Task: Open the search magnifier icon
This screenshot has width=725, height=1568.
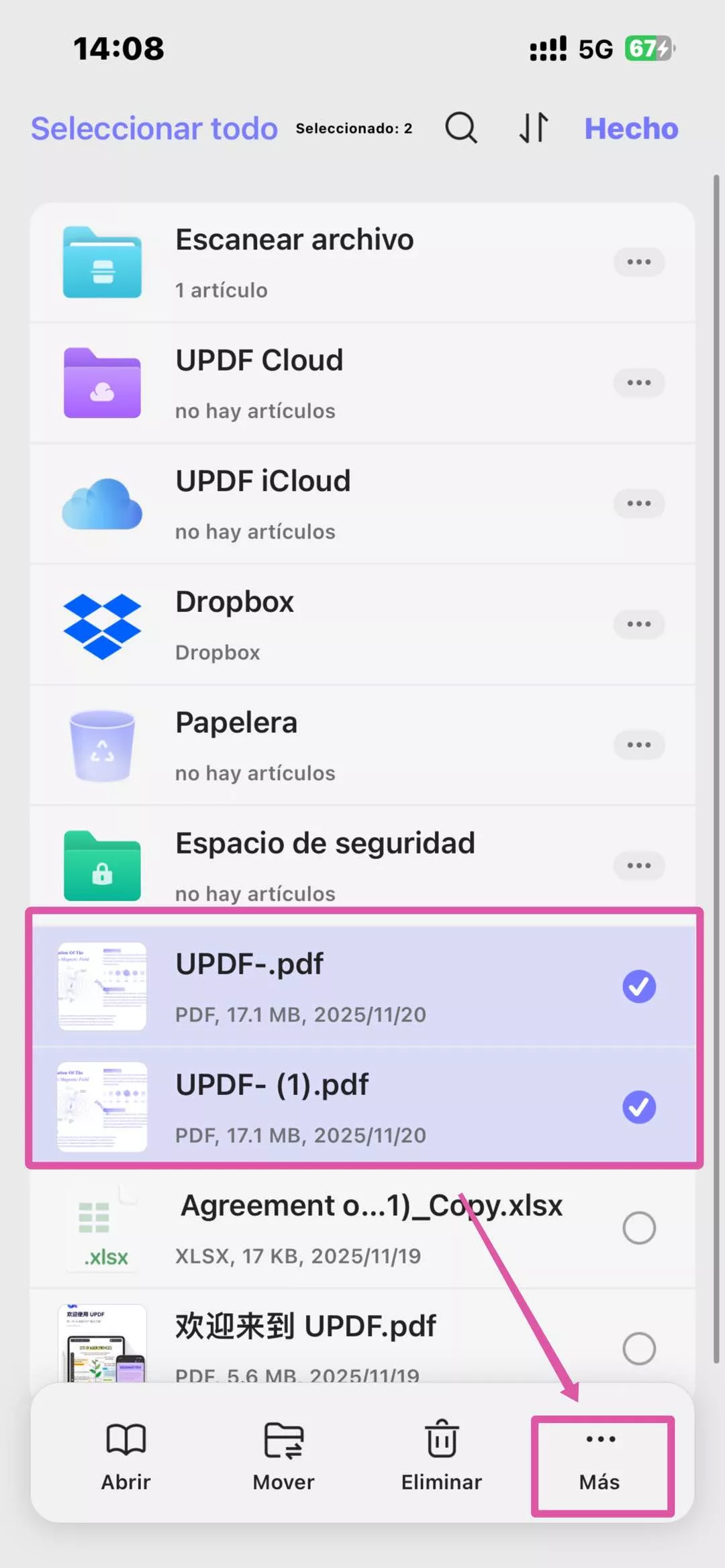Action: tap(461, 127)
